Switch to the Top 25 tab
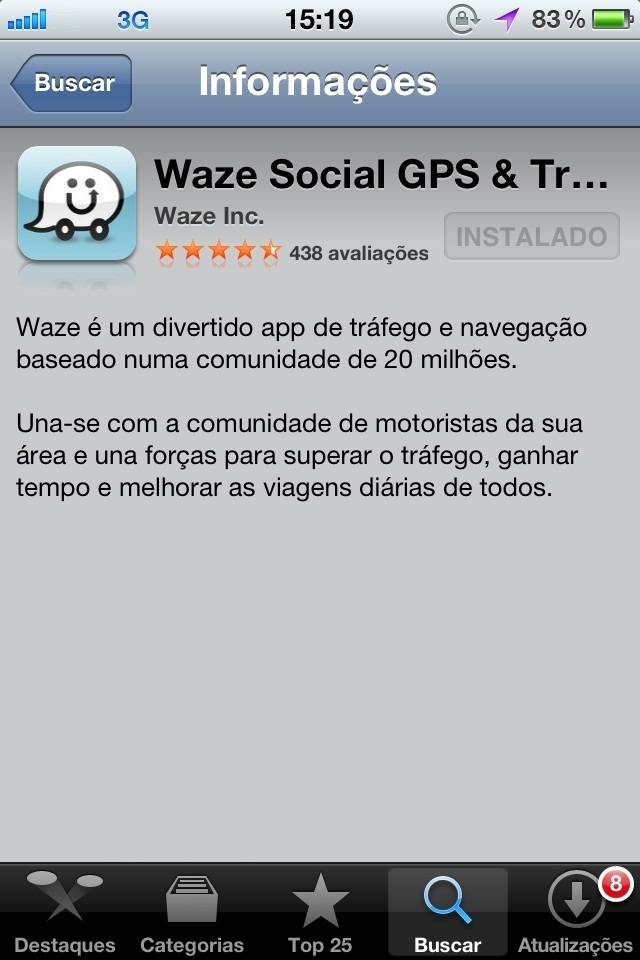Viewport: 640px width, 960px height. point(320,912)
